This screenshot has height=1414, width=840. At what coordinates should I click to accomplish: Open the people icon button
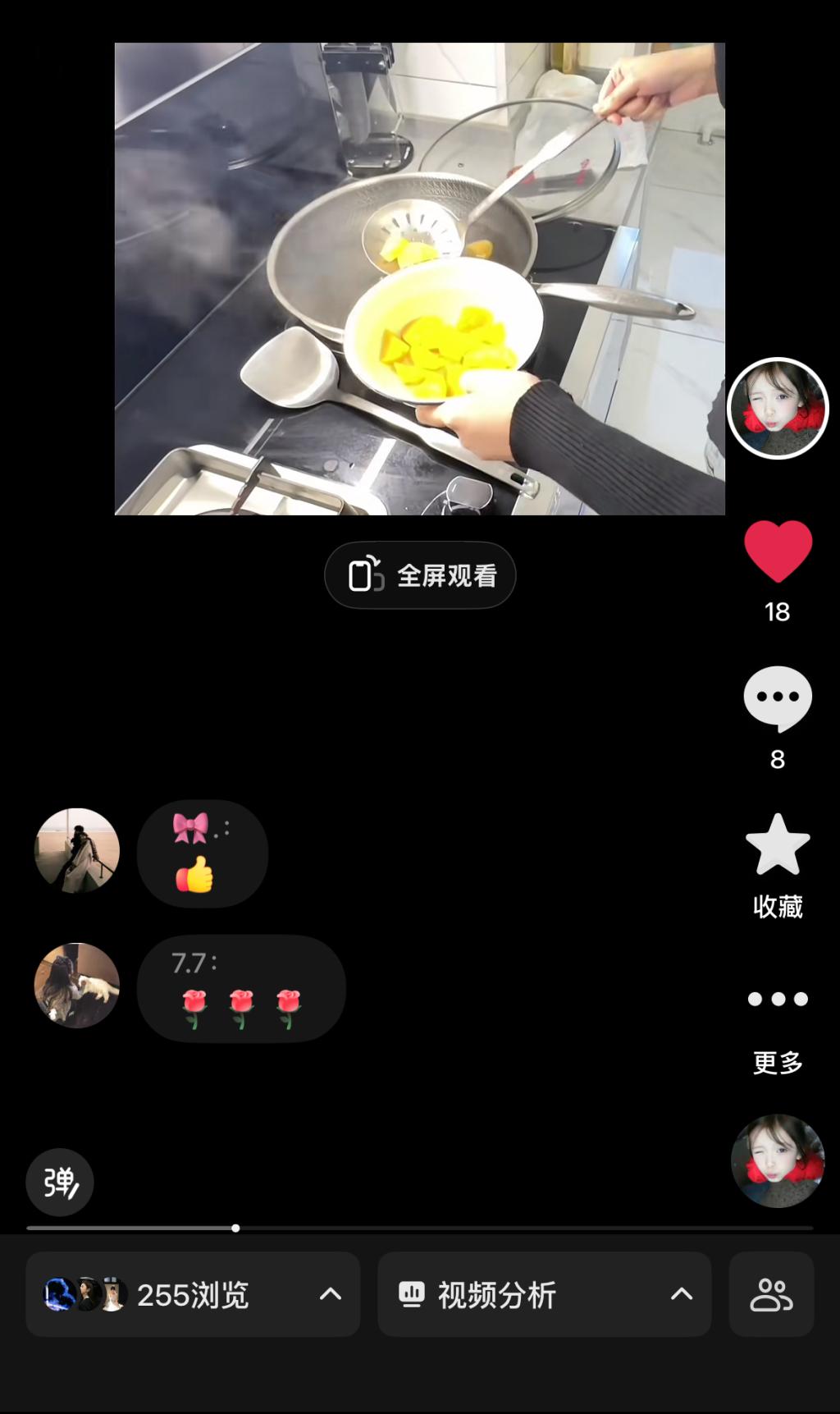pos(771,1294)
